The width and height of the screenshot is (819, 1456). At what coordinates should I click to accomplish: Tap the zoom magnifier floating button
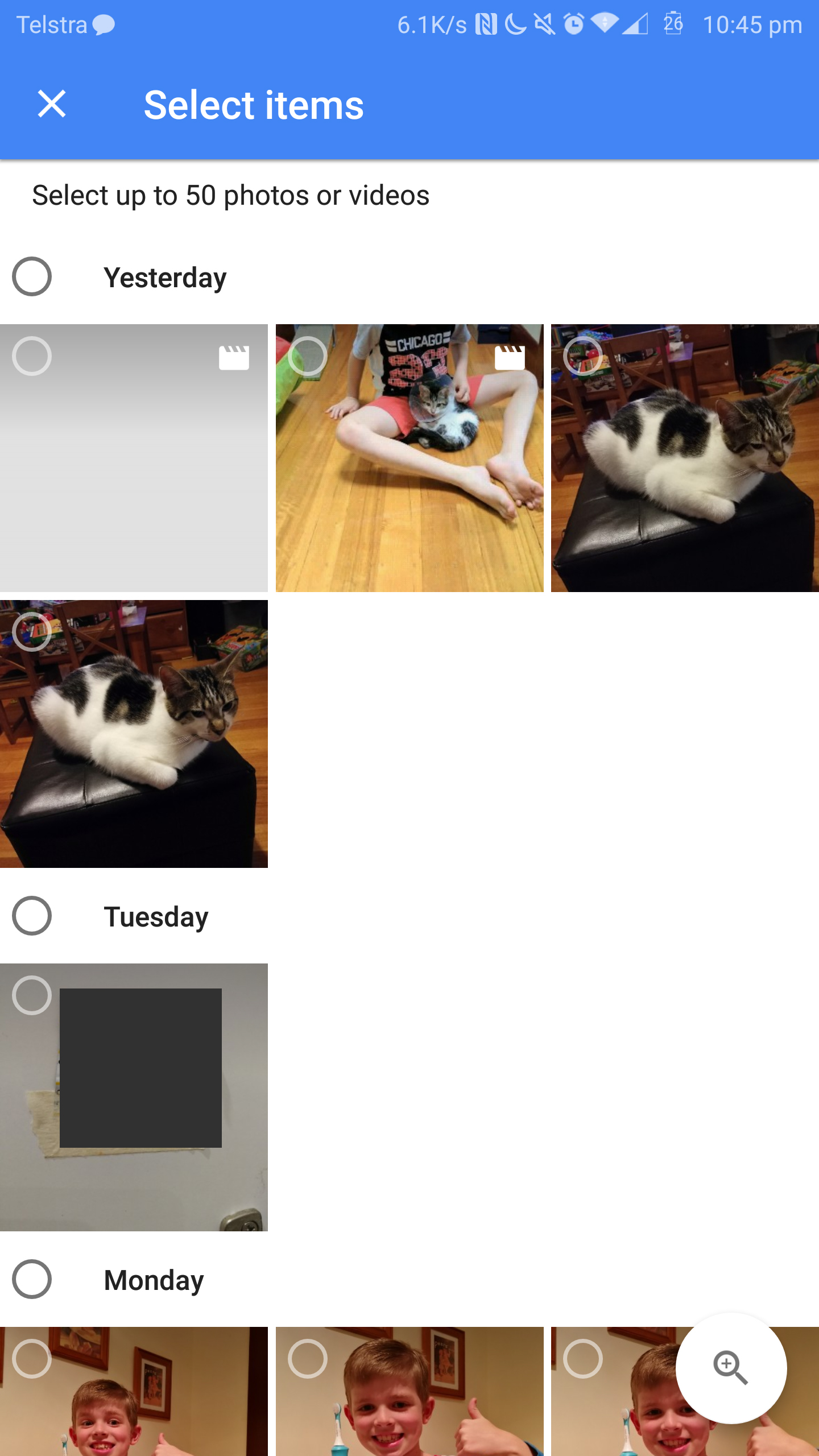pyautogui.click(x=731, y=1368)
